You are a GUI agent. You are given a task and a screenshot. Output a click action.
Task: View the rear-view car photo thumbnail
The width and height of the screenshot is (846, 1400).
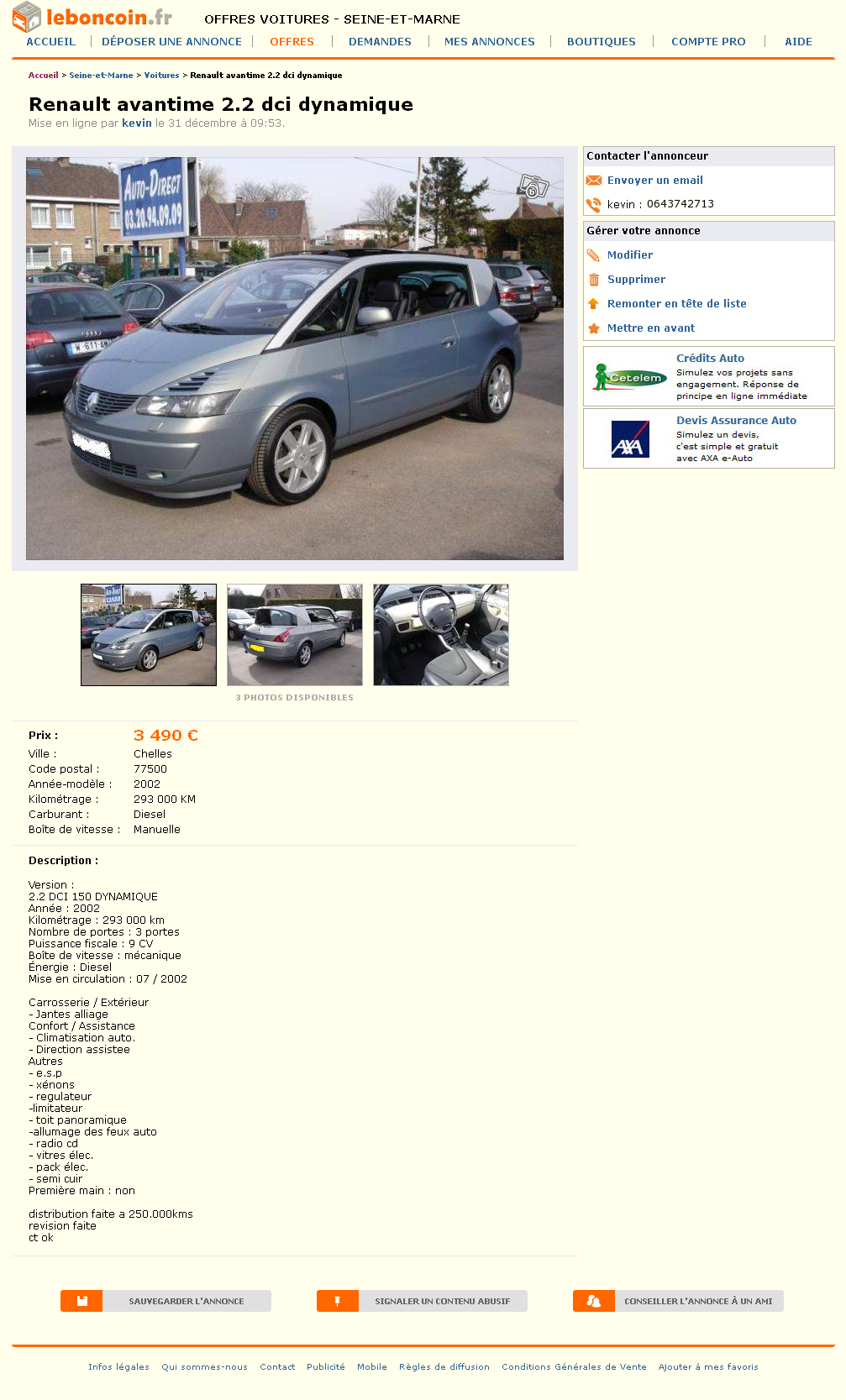[295, 635]
